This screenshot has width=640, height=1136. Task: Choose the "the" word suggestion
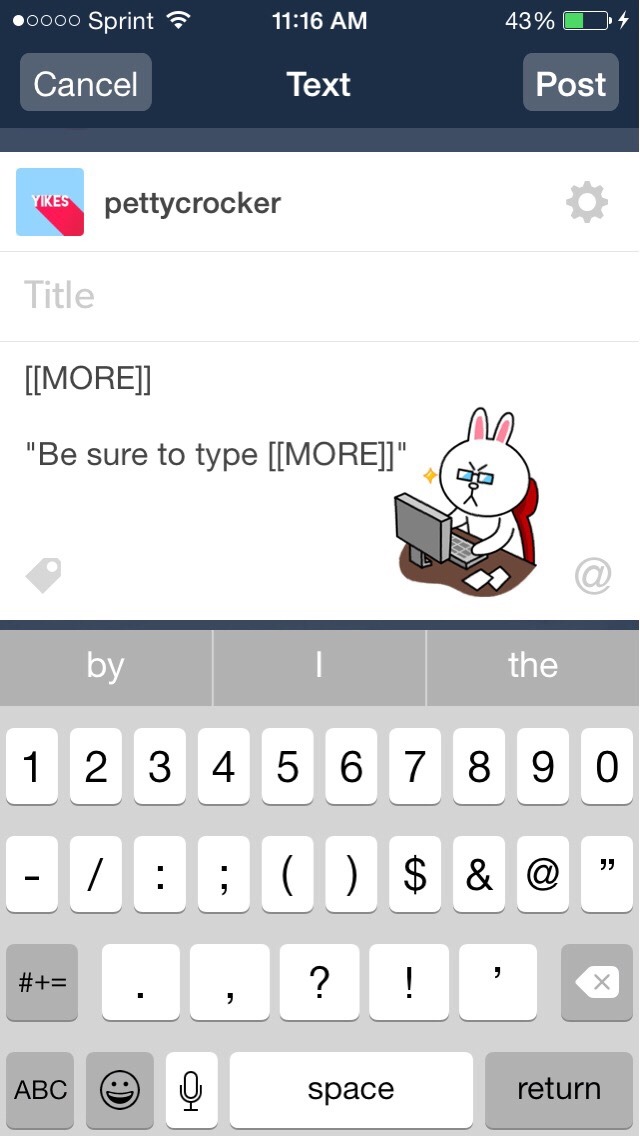coord(532,666)
